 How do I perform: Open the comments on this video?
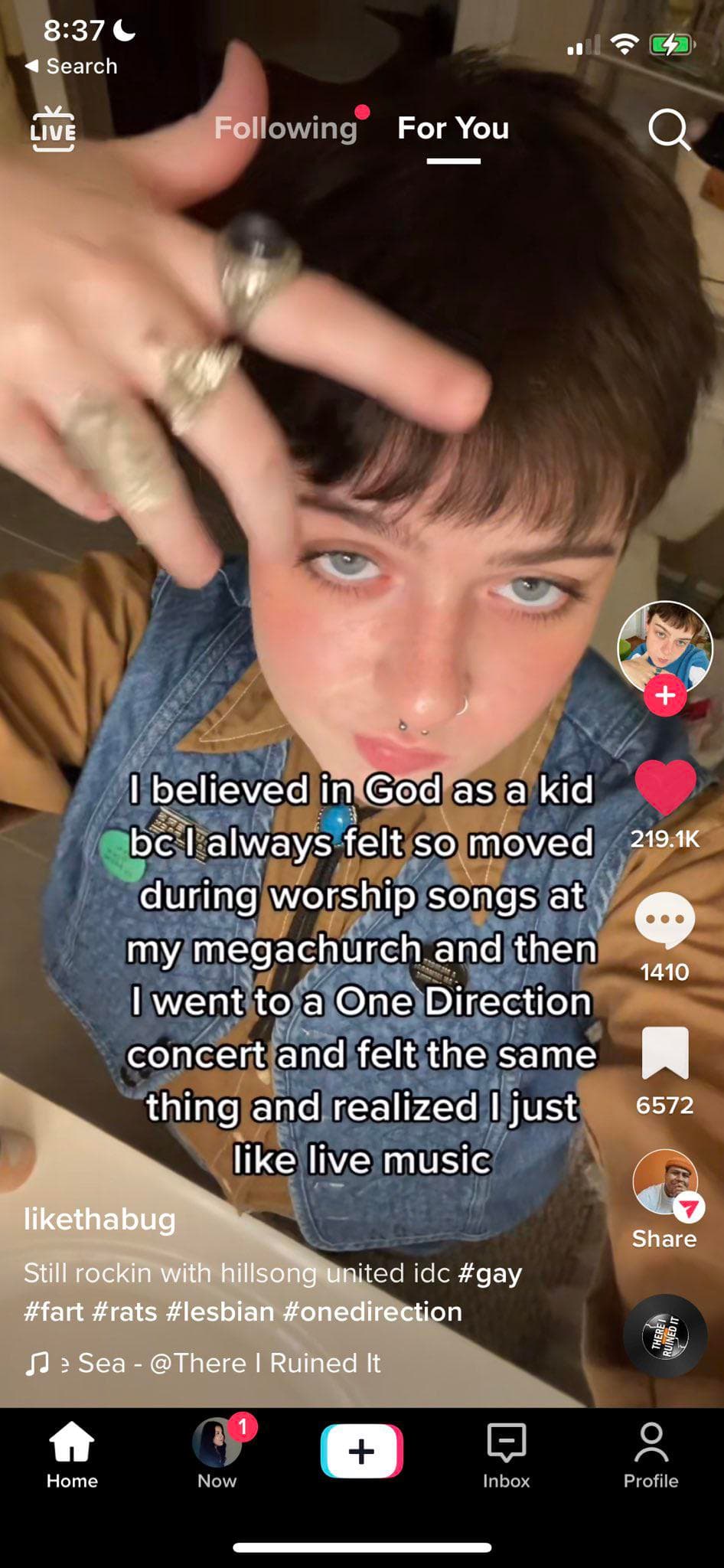(664, 920)
